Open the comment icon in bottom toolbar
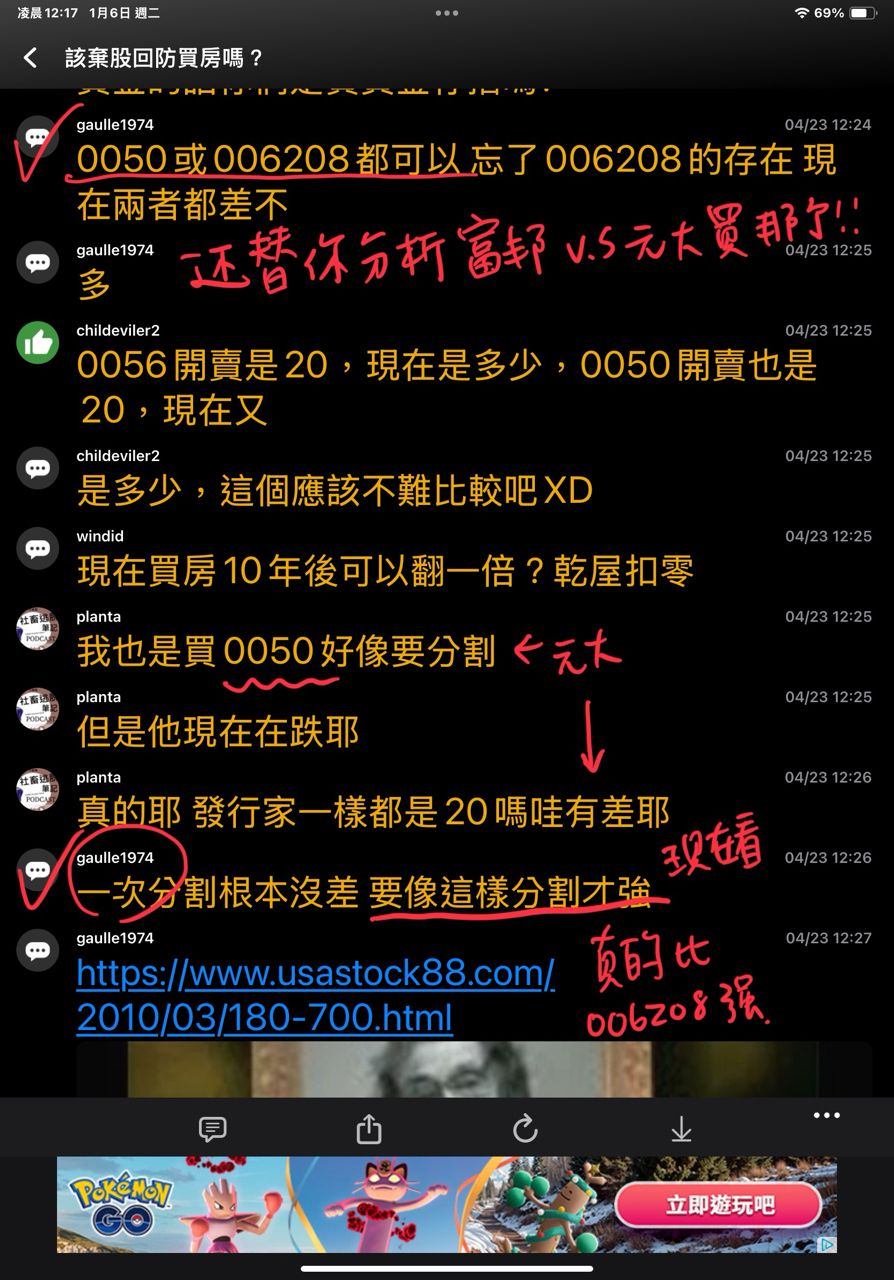This screenshot has width=894, height=1280. 212,1129
